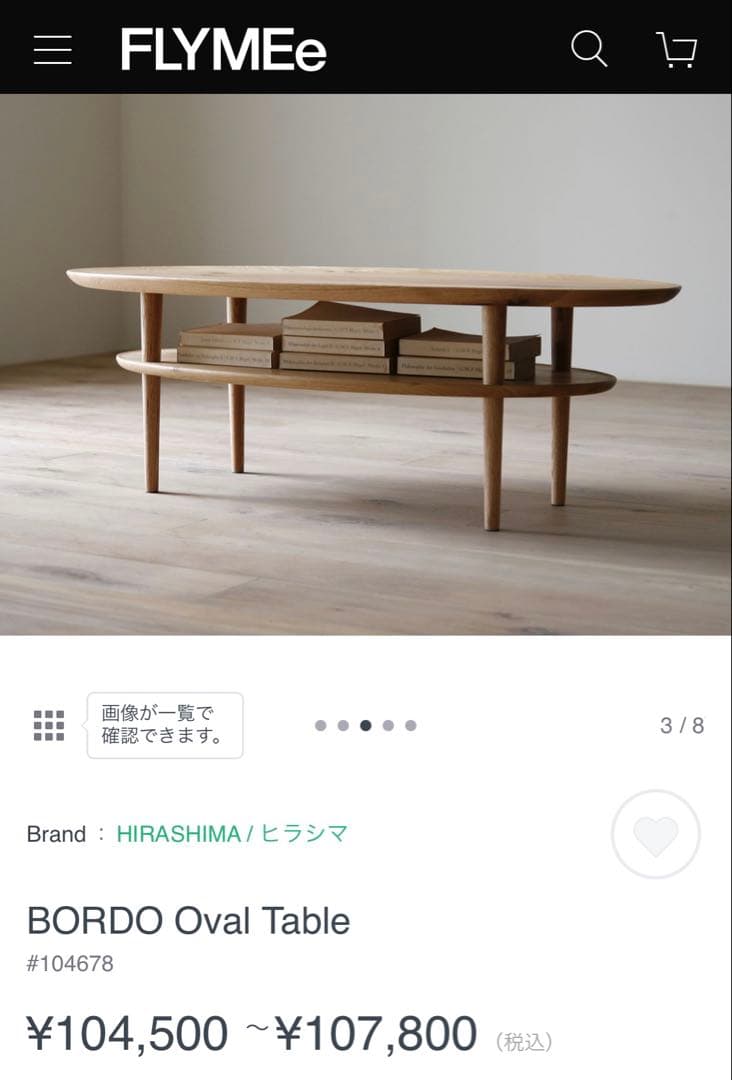The height and width of the screenshot is (1080, 732).
Task: Open the HIRASHIMA / ヒラシマ brand link
Action: 232,834
